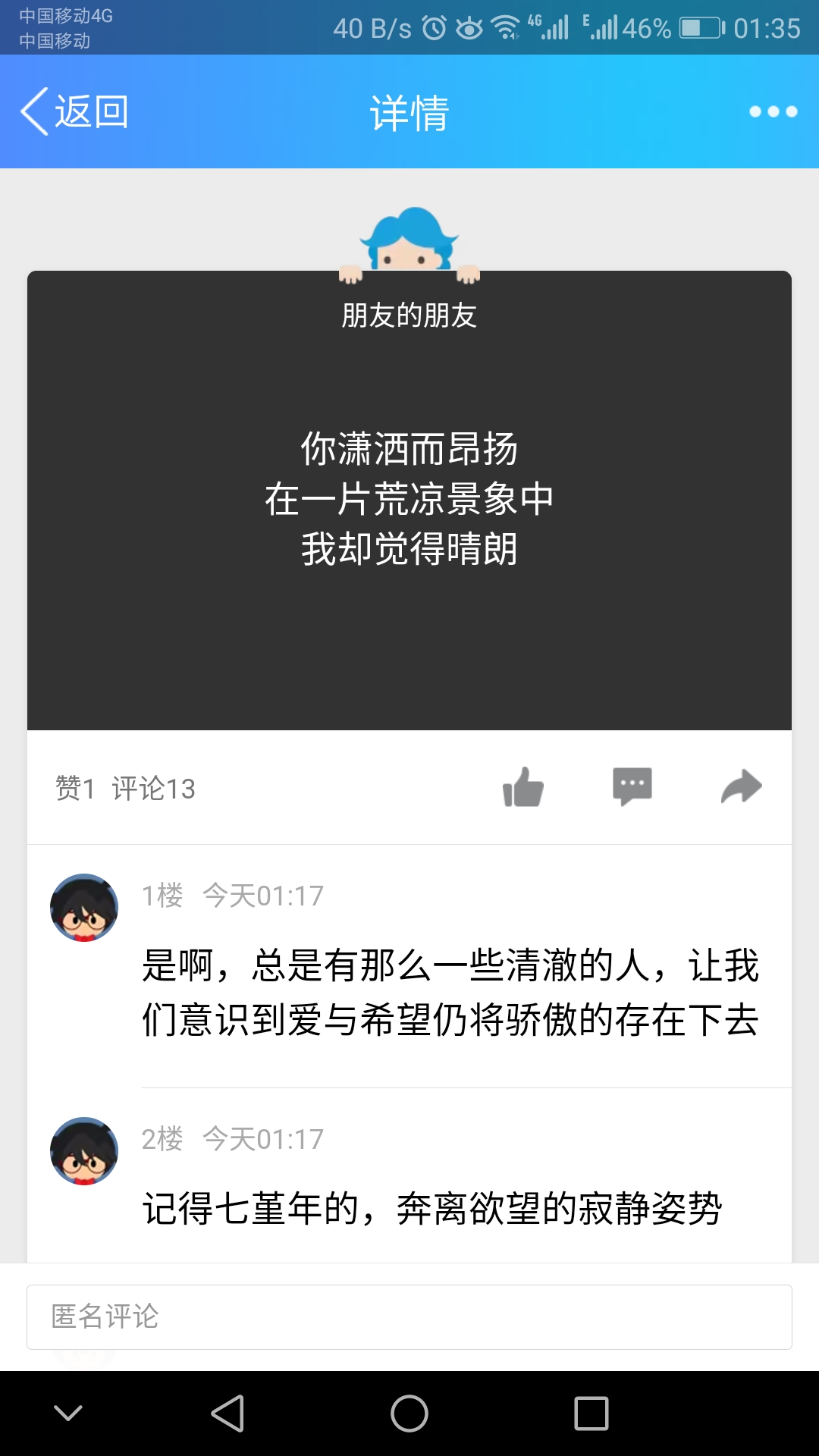The width and height of the screenshot is (819, 1456).
Task: Open the three-dot overflow menu
Action: [773, 111]
